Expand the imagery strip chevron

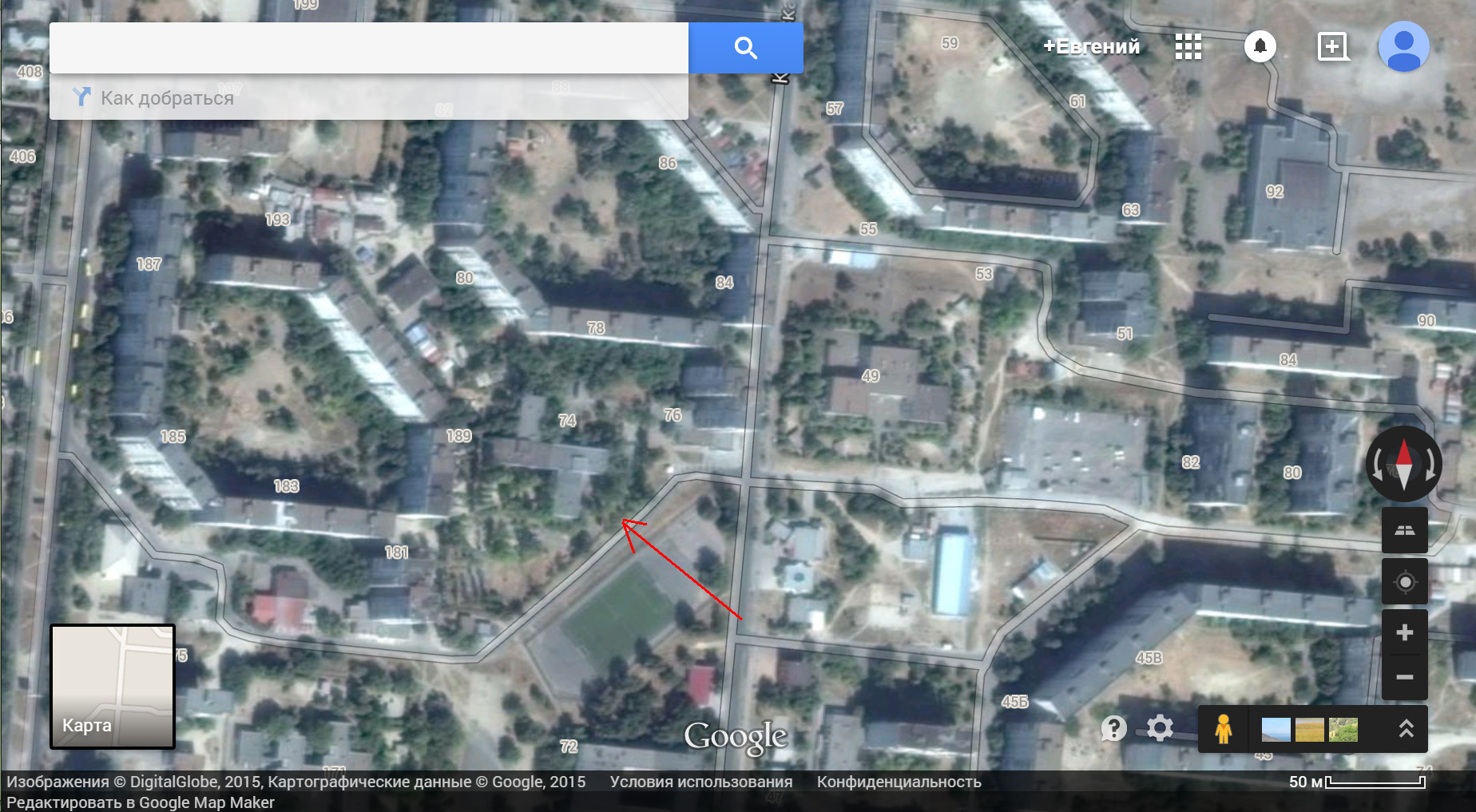tap(1406, 728)
